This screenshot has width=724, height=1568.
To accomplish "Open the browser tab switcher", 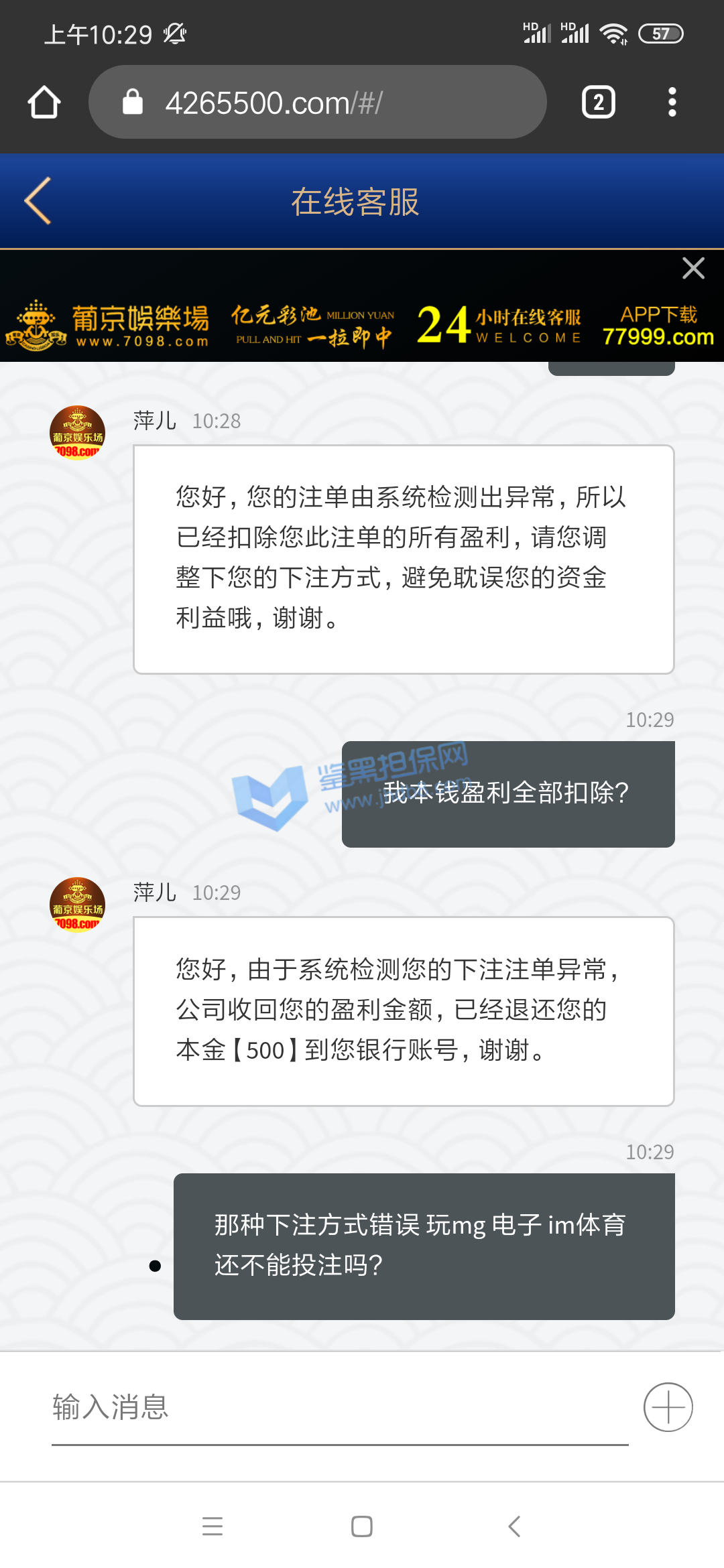I will (598, 103).
